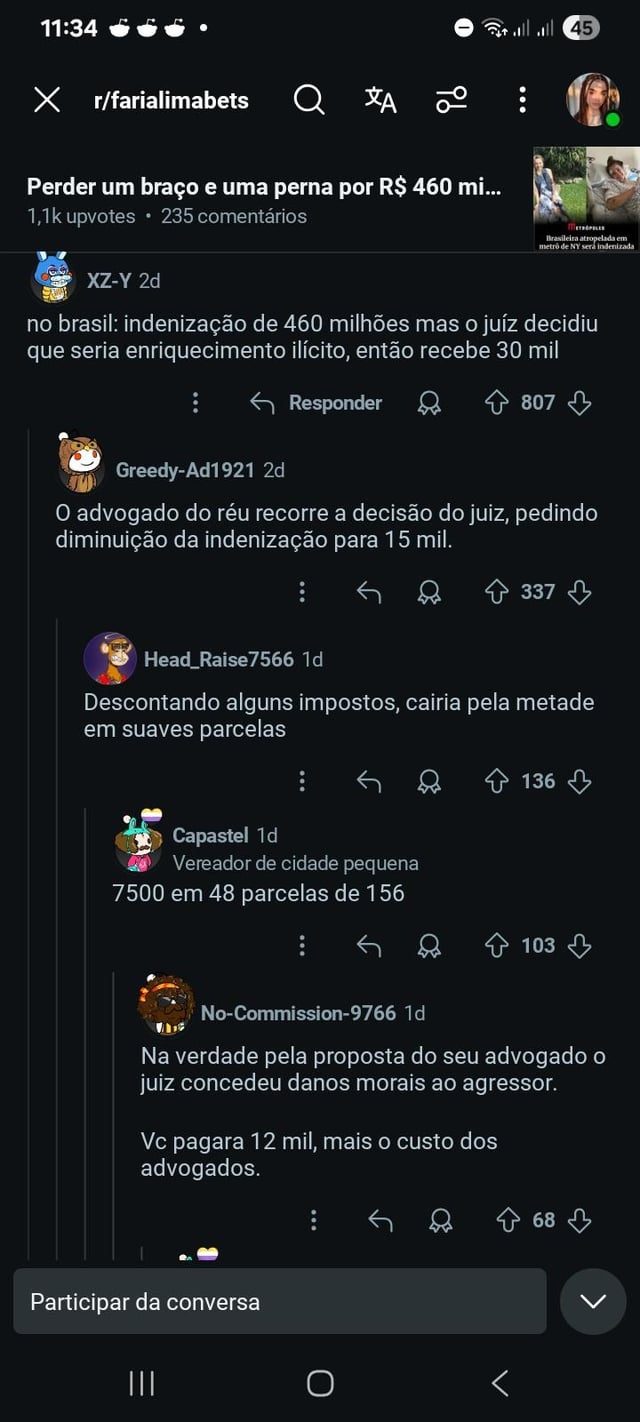Reply to XZ-Y's comment using Responder
640x1422 pixels.
point(316,403)
